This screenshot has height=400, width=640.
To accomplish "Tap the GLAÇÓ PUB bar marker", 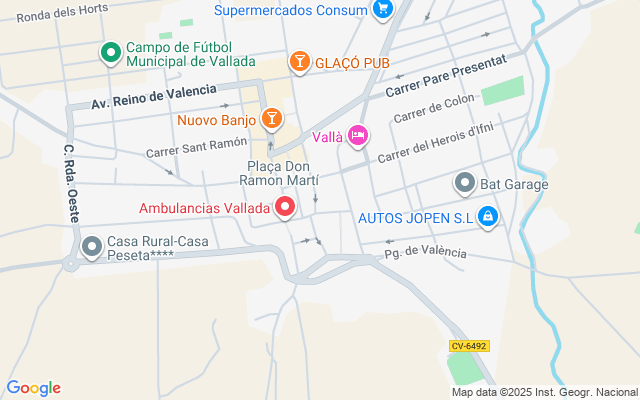I will click(298, 63).
